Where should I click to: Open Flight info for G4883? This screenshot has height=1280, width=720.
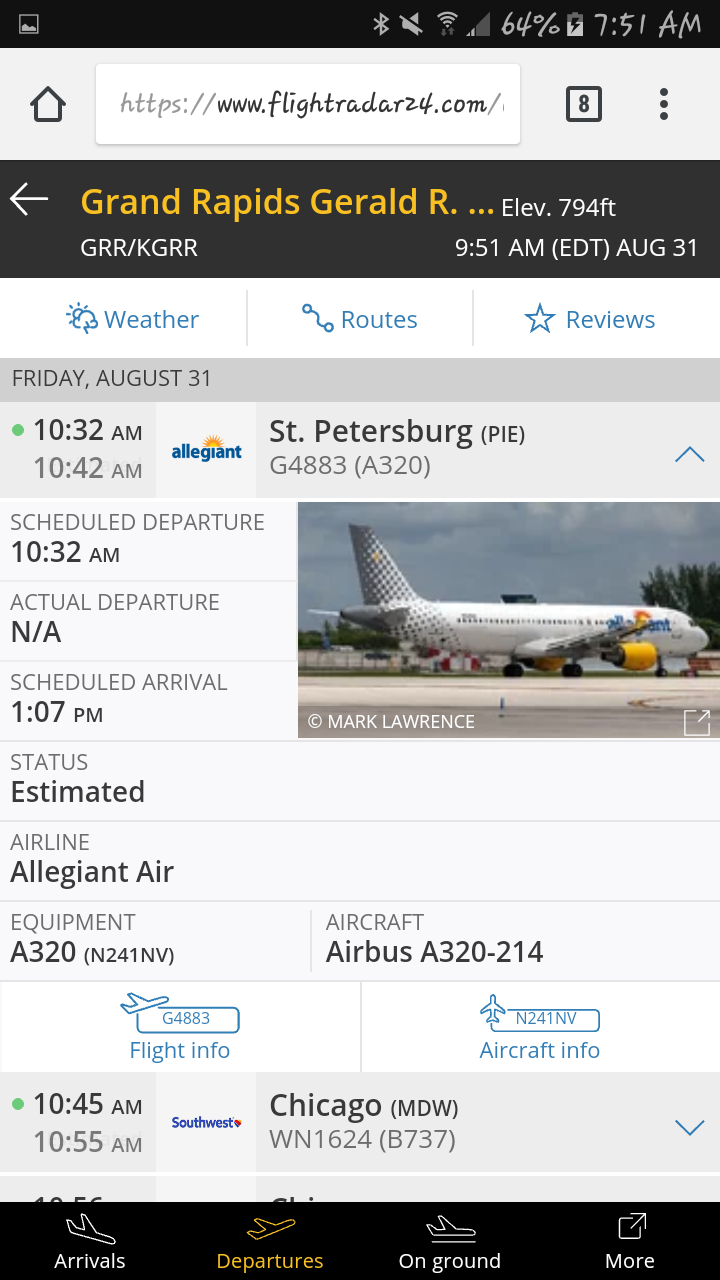coord(180,1028)
